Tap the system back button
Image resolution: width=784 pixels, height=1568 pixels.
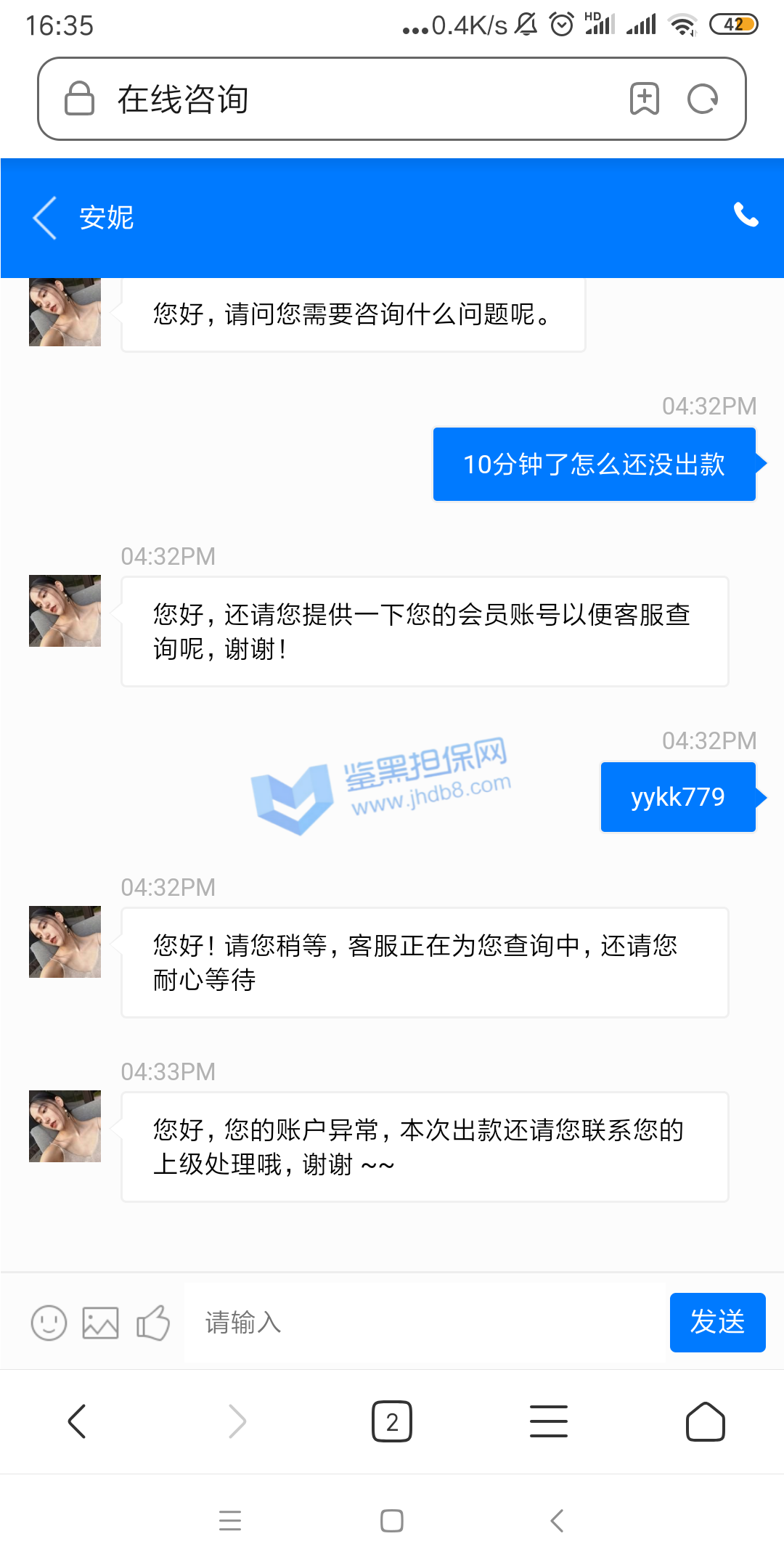(x=557, y=1520)
